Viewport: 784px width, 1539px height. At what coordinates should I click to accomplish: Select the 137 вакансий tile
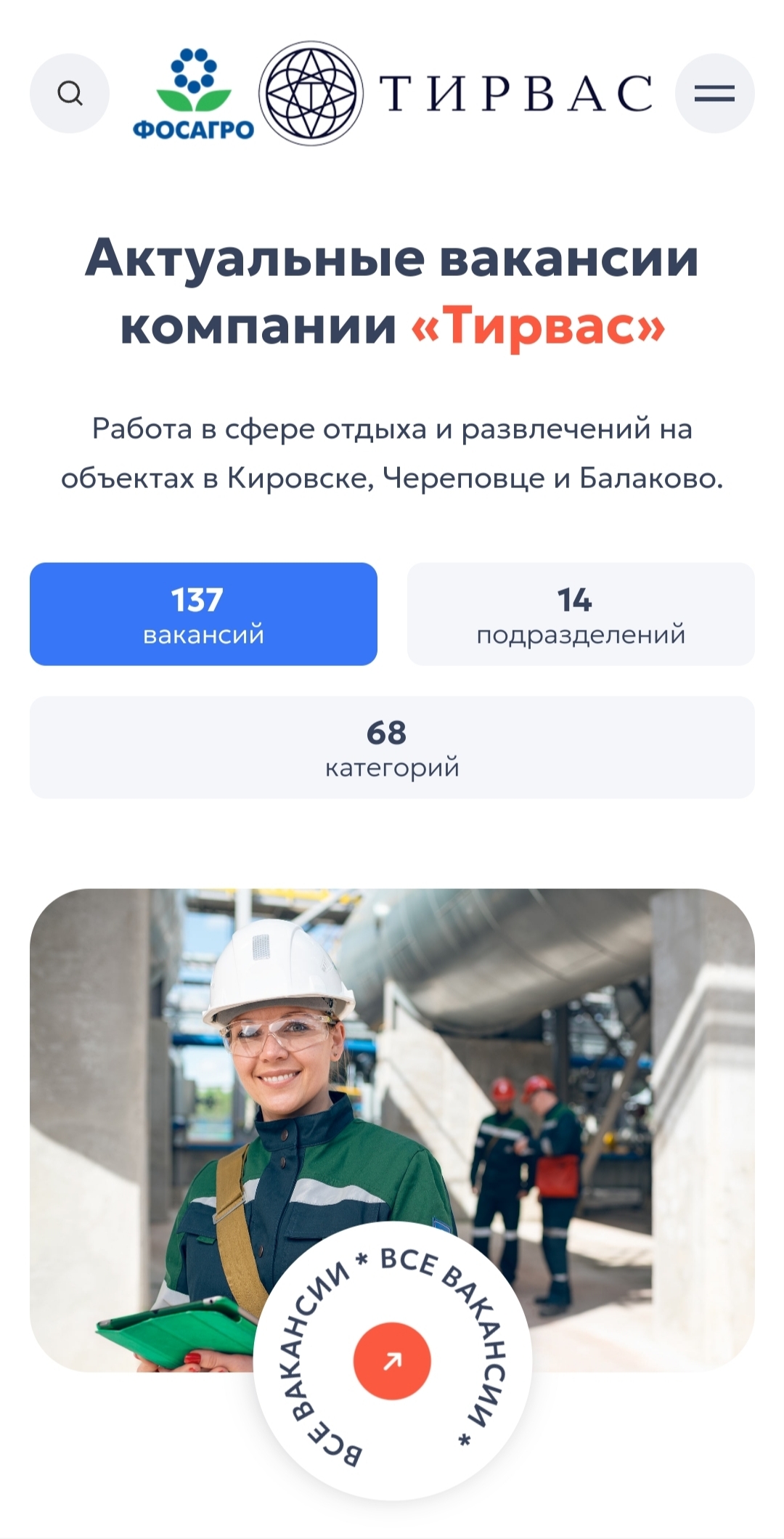203,614
